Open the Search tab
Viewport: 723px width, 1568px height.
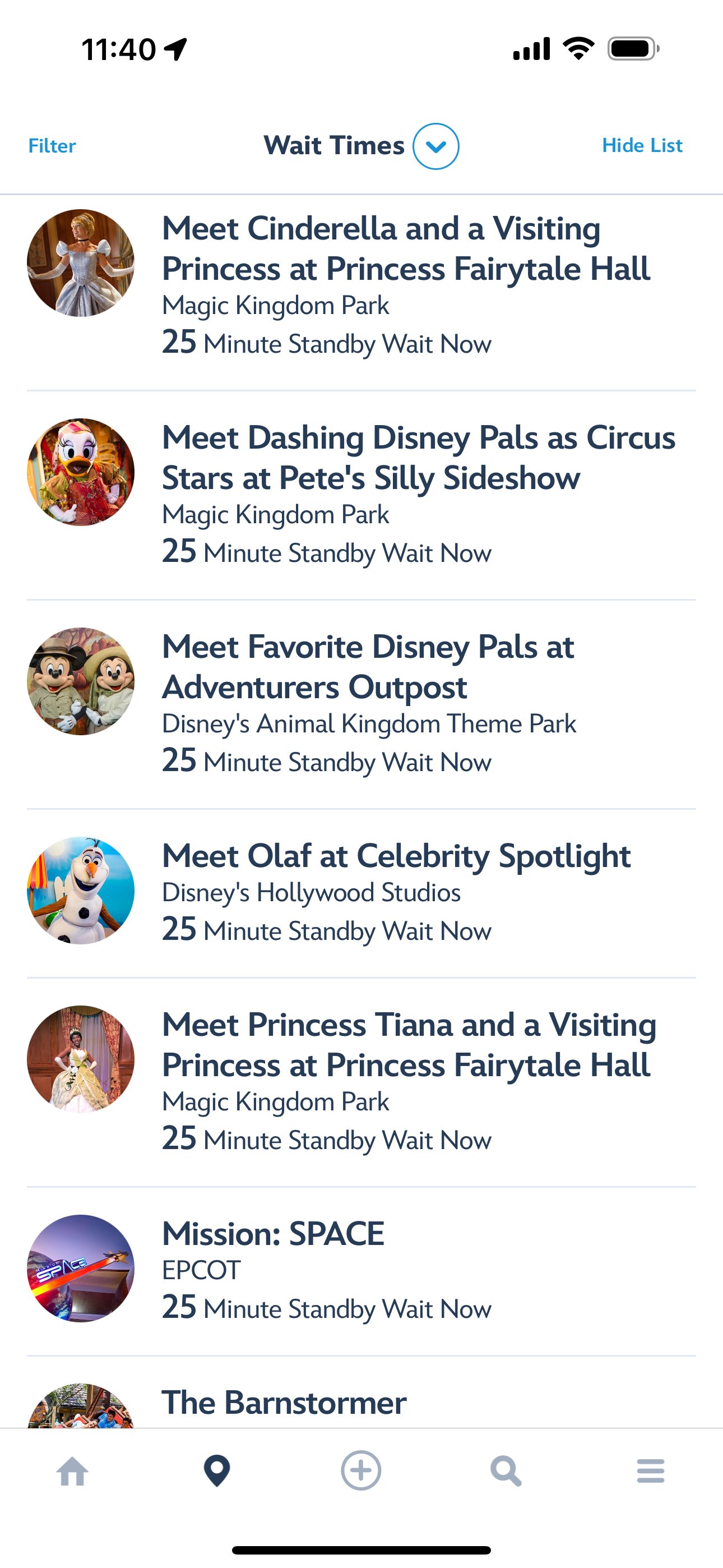coord(506,1471)
